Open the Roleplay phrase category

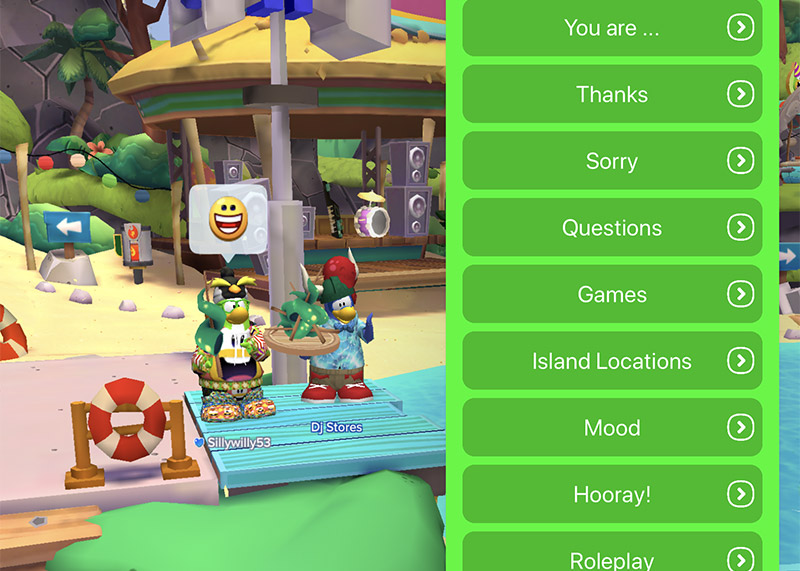click(612, 555)
